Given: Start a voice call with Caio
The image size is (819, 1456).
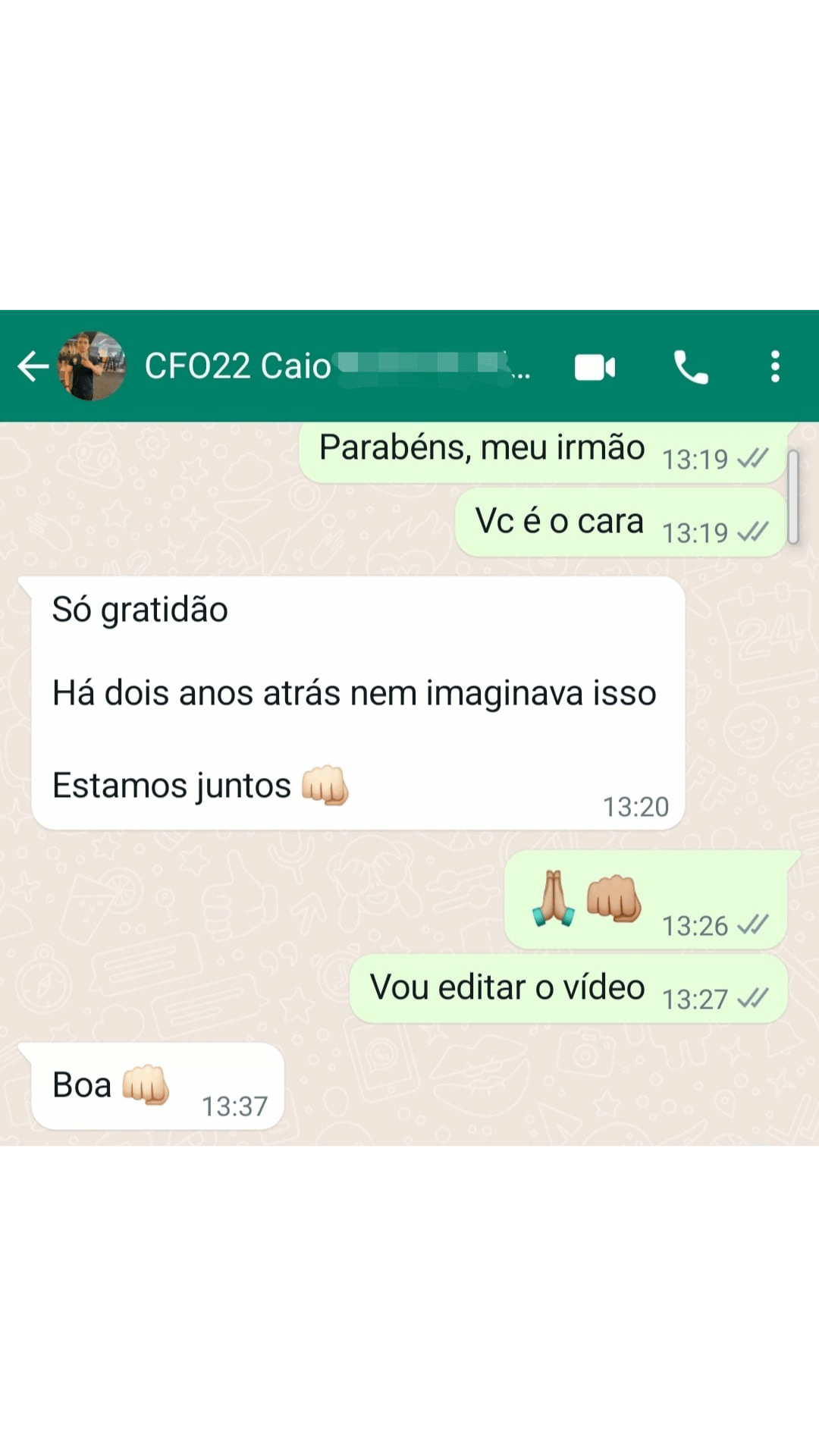Looking at the screenshot, I should 691,367.
